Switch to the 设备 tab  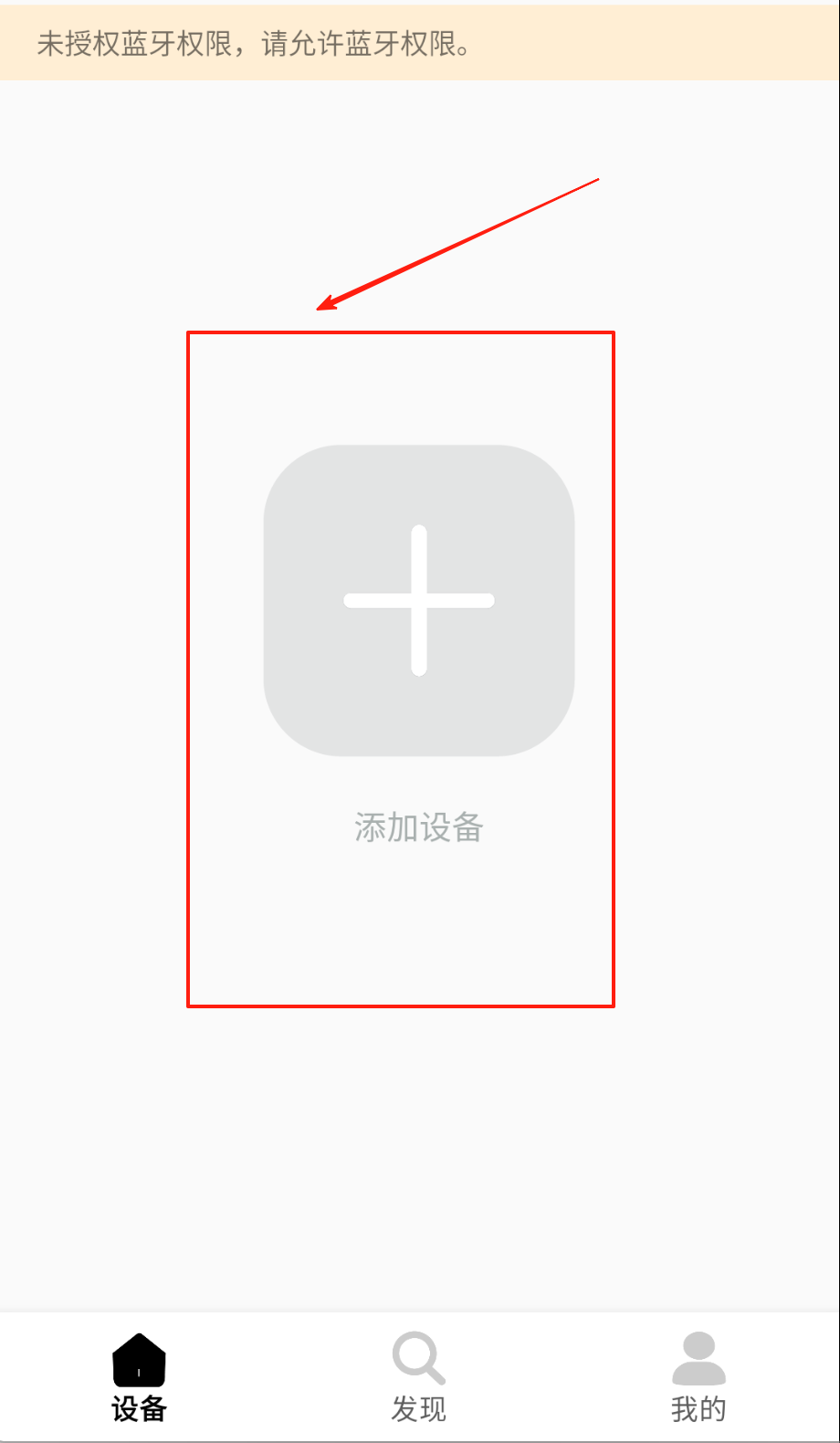[x=139, y=1377]
